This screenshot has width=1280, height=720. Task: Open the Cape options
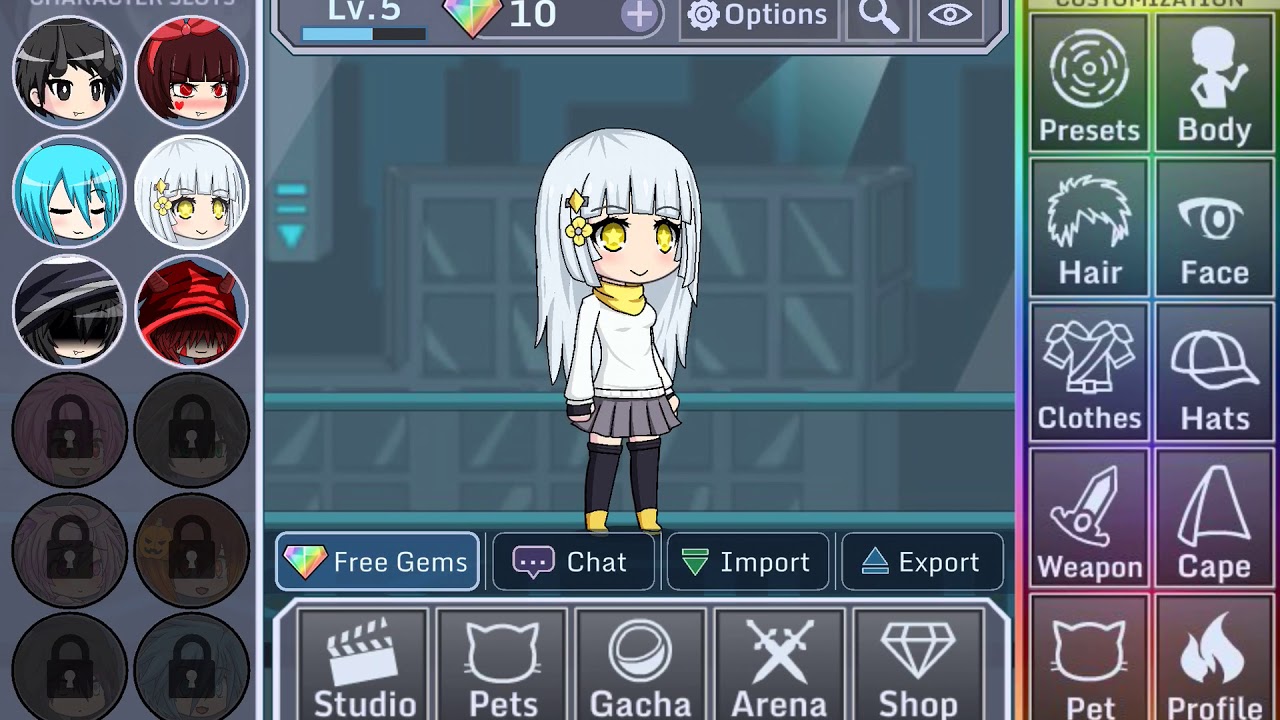[x=1214, y=520]
